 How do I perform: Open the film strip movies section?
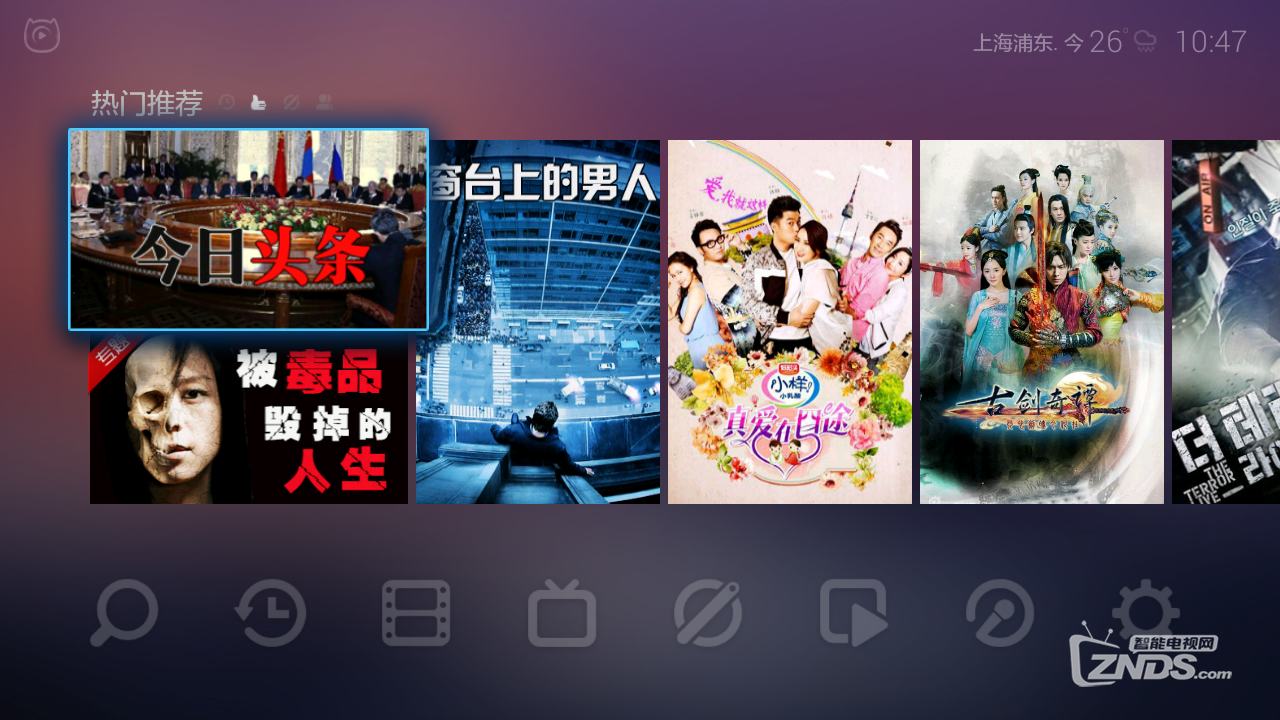416,613
